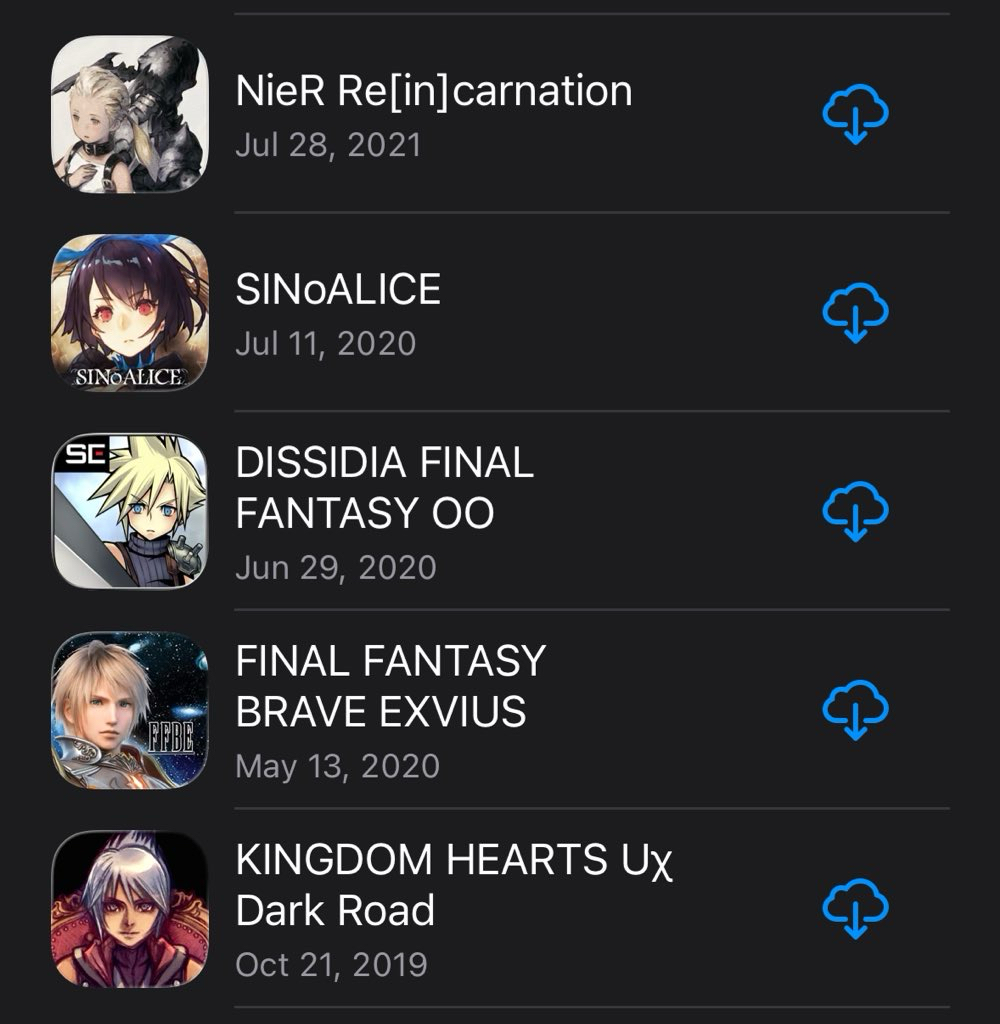The width and height of the screenshot is (1000, 1024).
Task: Tap the cloud icon for FINAL FANTASY BRAVE EXVIUS
Action: (x=855, y=710)
